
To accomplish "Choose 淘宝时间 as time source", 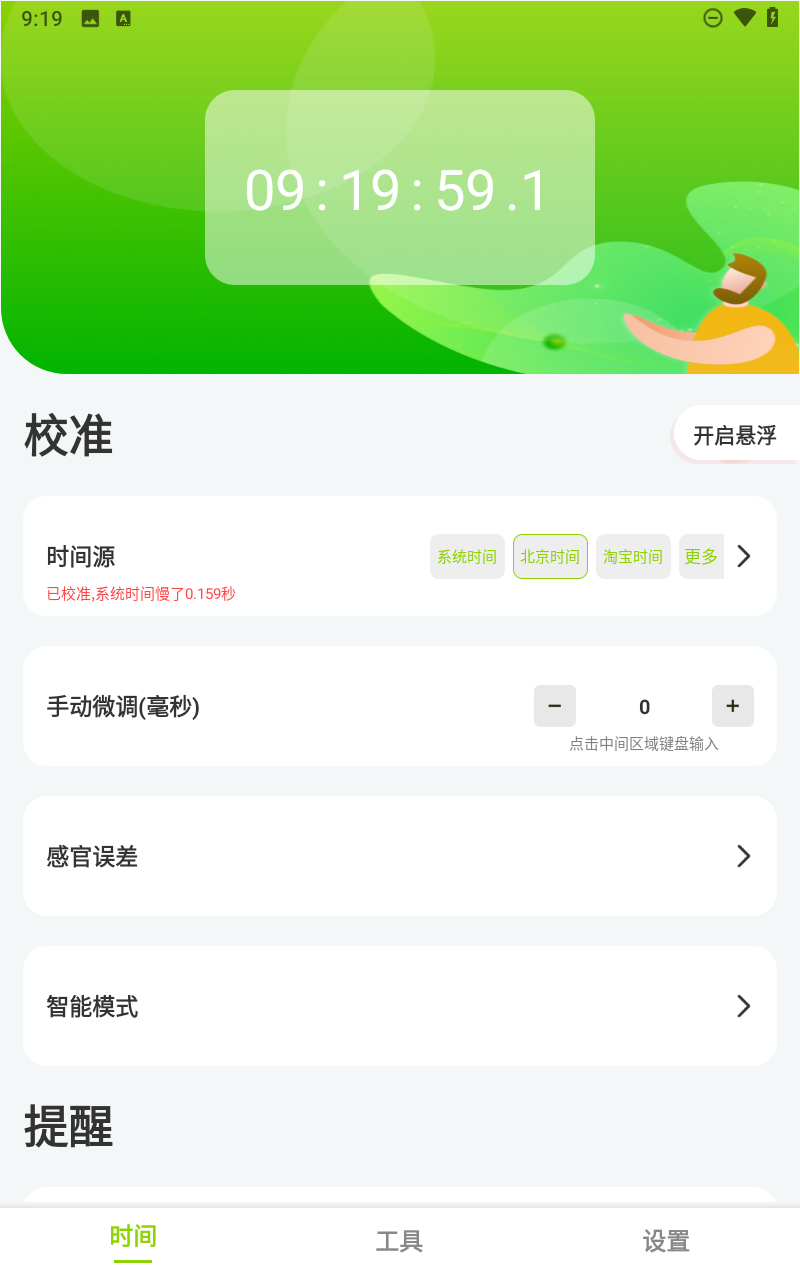I will click(x=633, y=557).
